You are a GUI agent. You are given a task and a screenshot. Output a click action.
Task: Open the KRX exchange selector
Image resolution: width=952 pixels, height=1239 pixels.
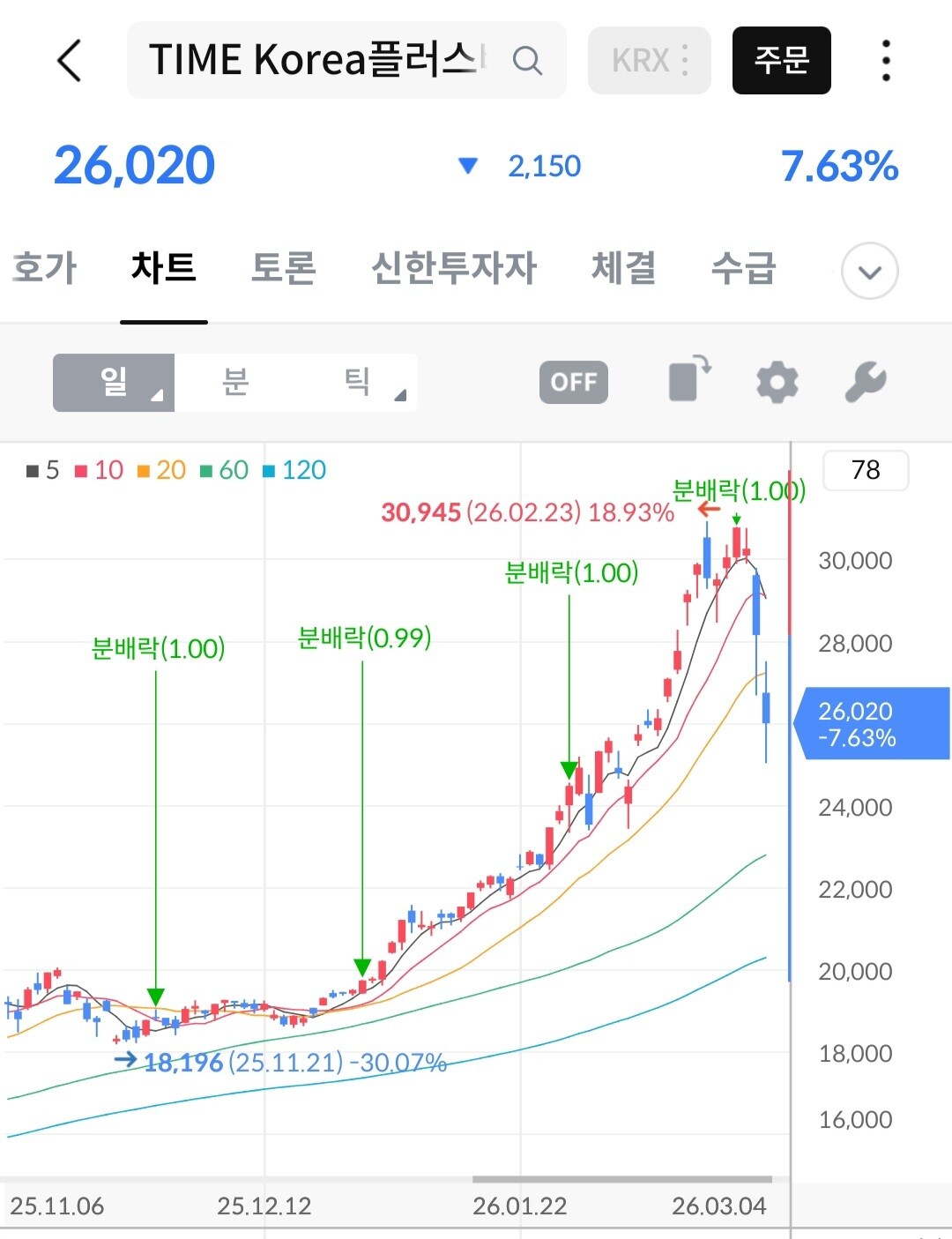click(650, 61)
